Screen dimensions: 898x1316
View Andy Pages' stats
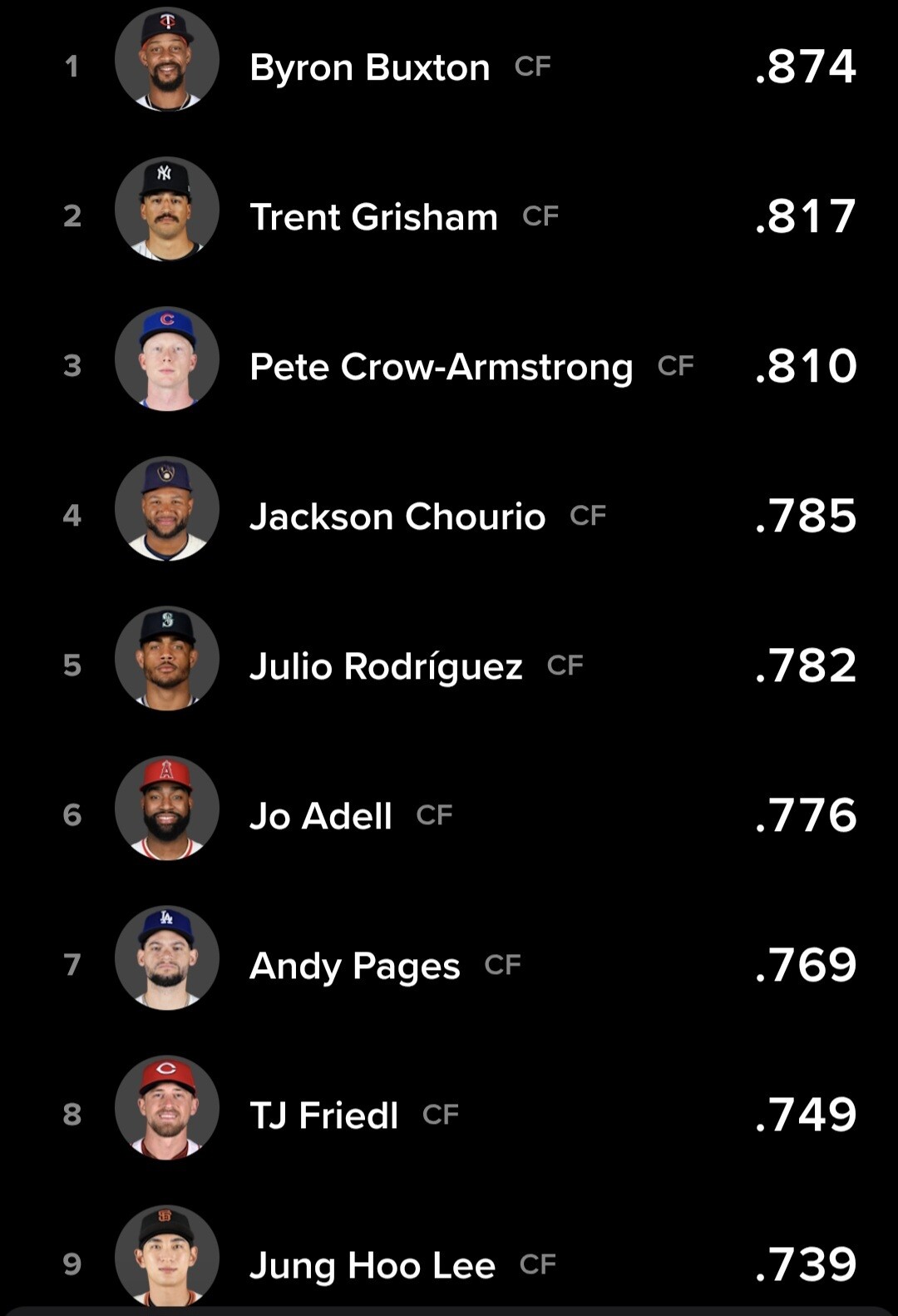[354, 966]
